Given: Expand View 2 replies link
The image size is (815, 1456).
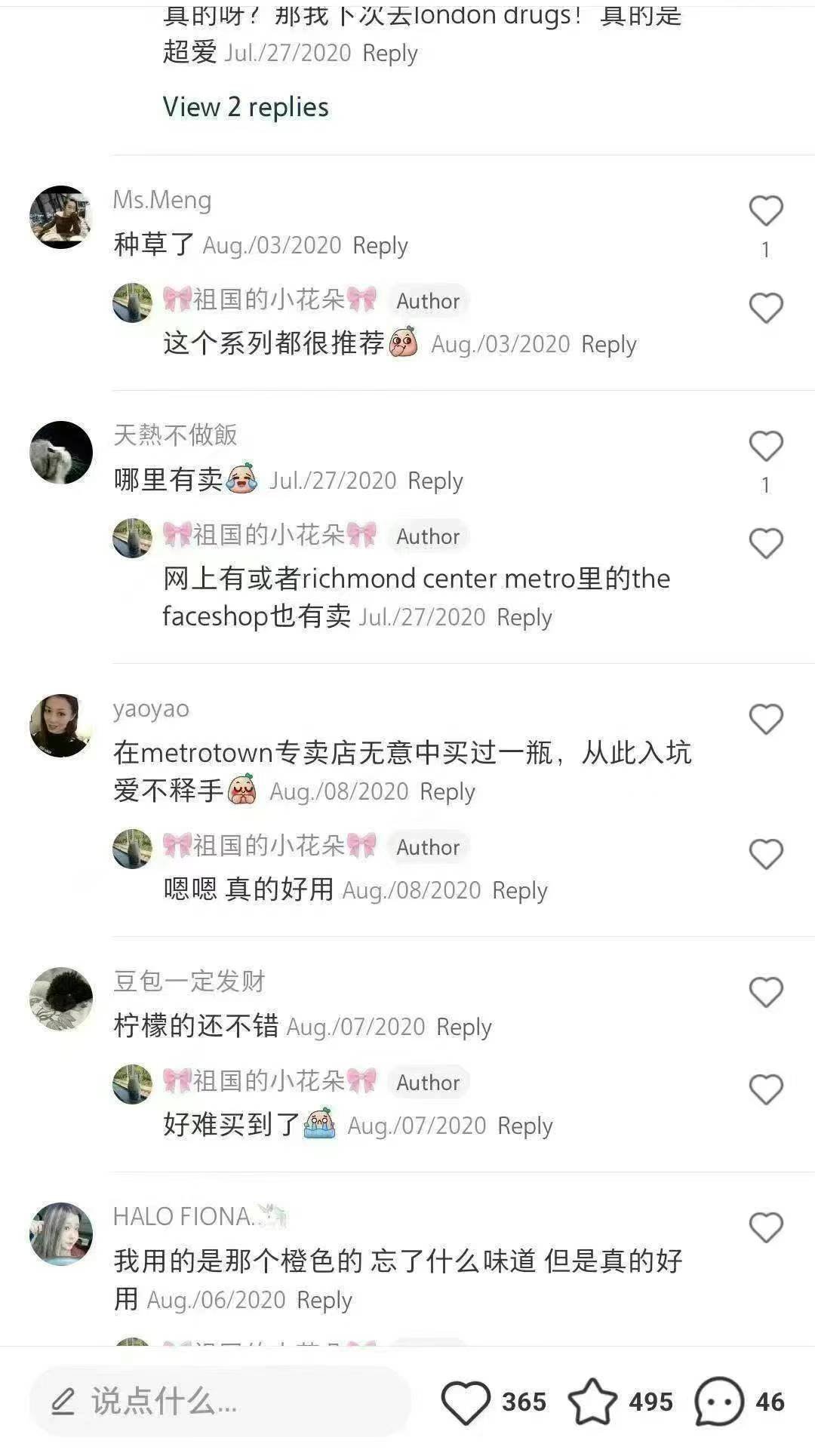Looking at the screenshot, I should 246,107.
